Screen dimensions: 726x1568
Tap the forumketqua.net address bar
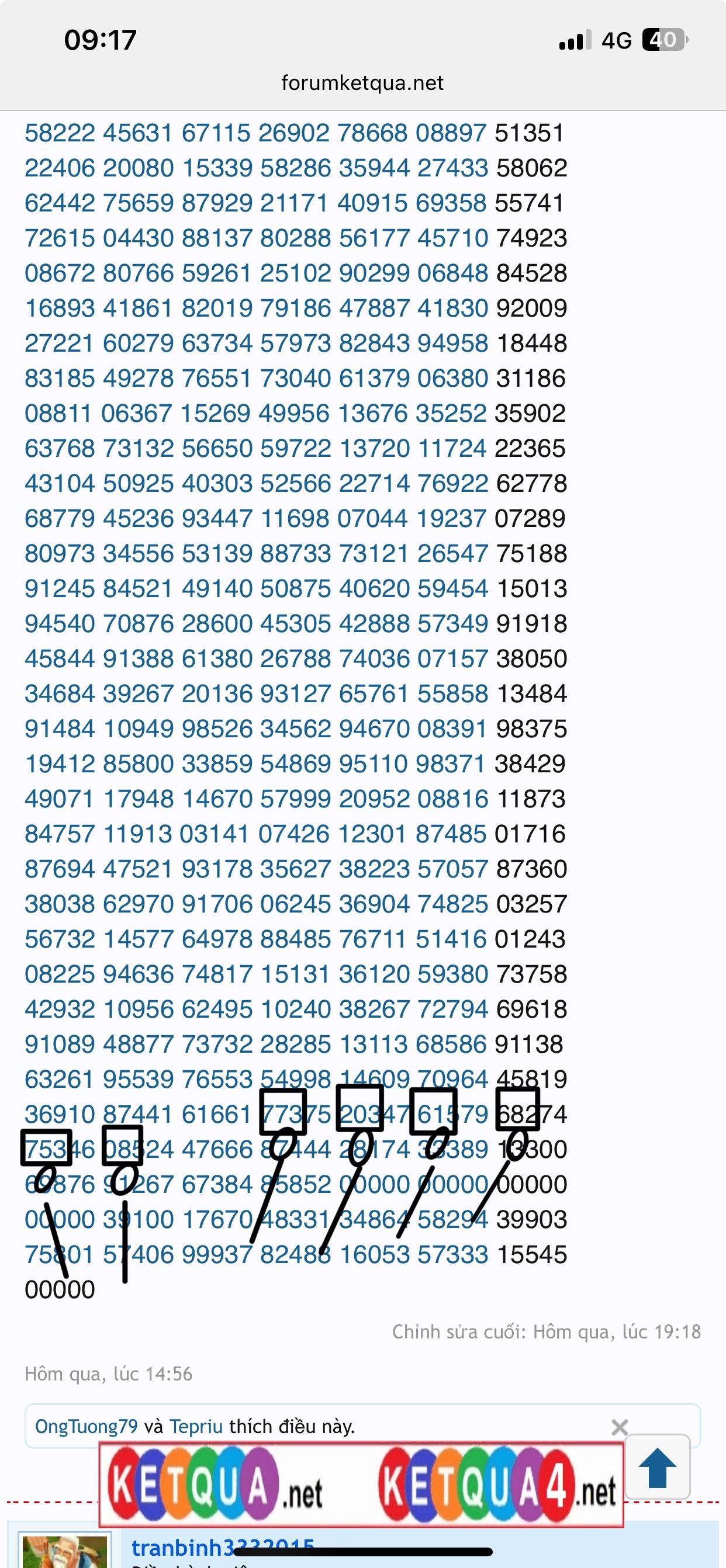tap(362, 83)
